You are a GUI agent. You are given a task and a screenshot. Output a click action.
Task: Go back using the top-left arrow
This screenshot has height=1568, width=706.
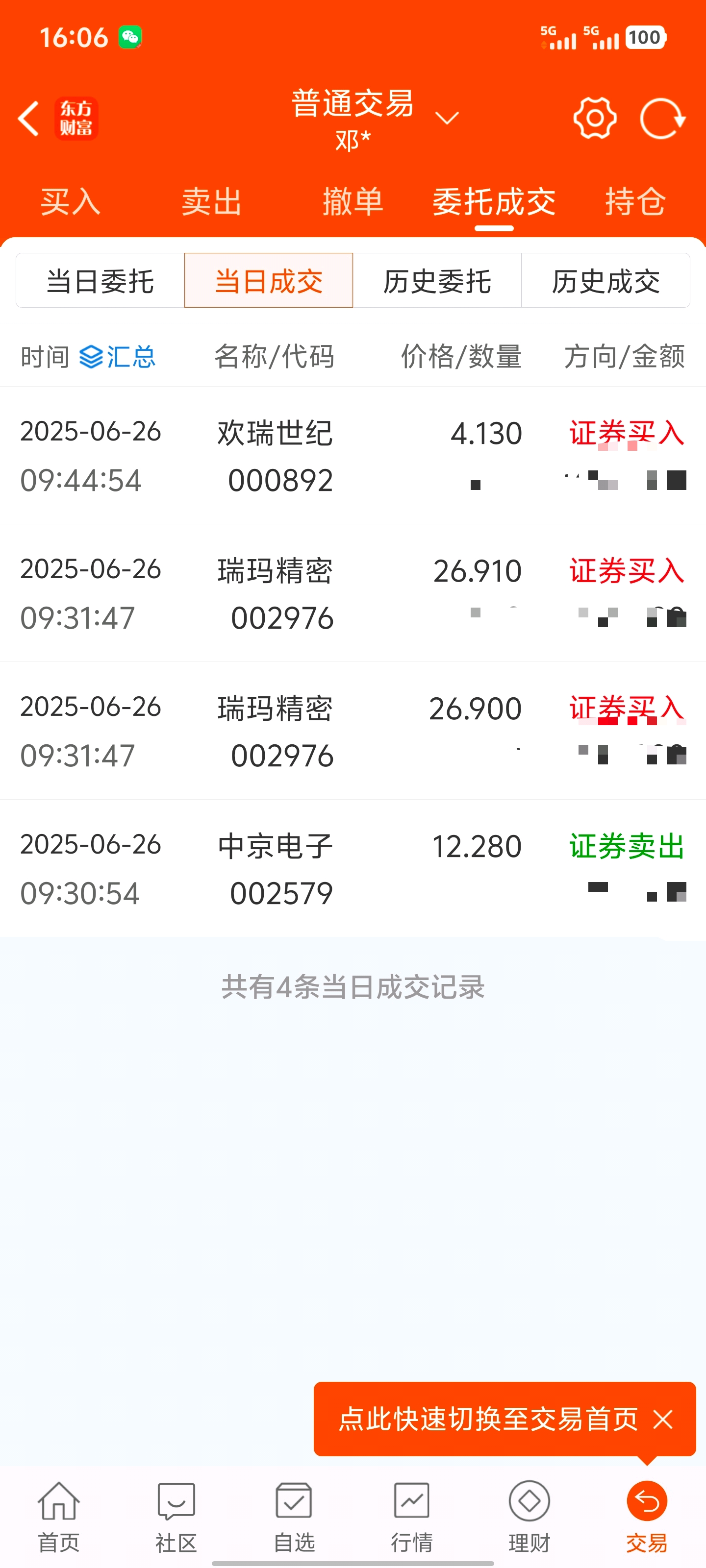point(28,118)
